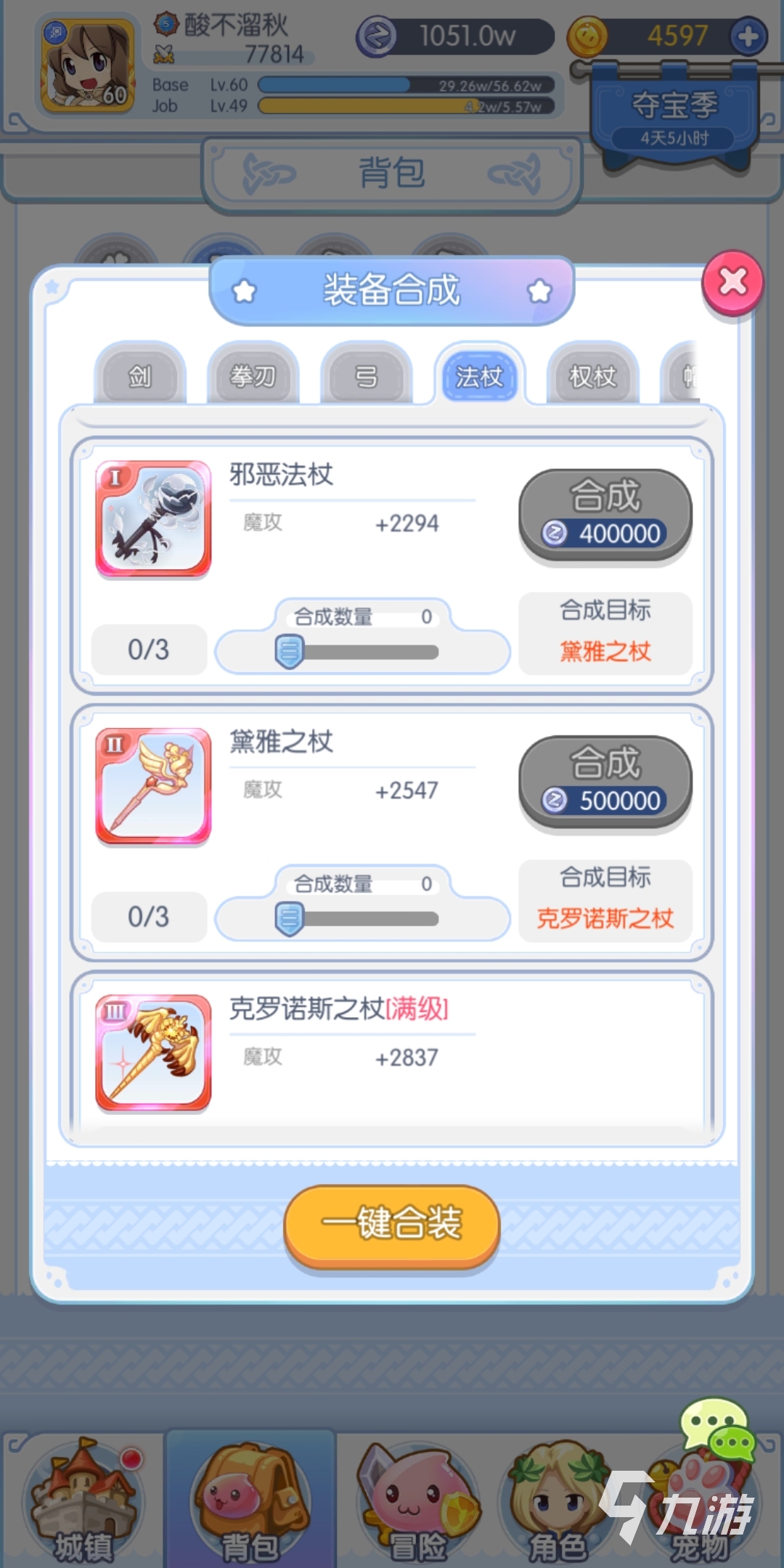
Task: Open the player avatar profile
Action: [87, 67]
